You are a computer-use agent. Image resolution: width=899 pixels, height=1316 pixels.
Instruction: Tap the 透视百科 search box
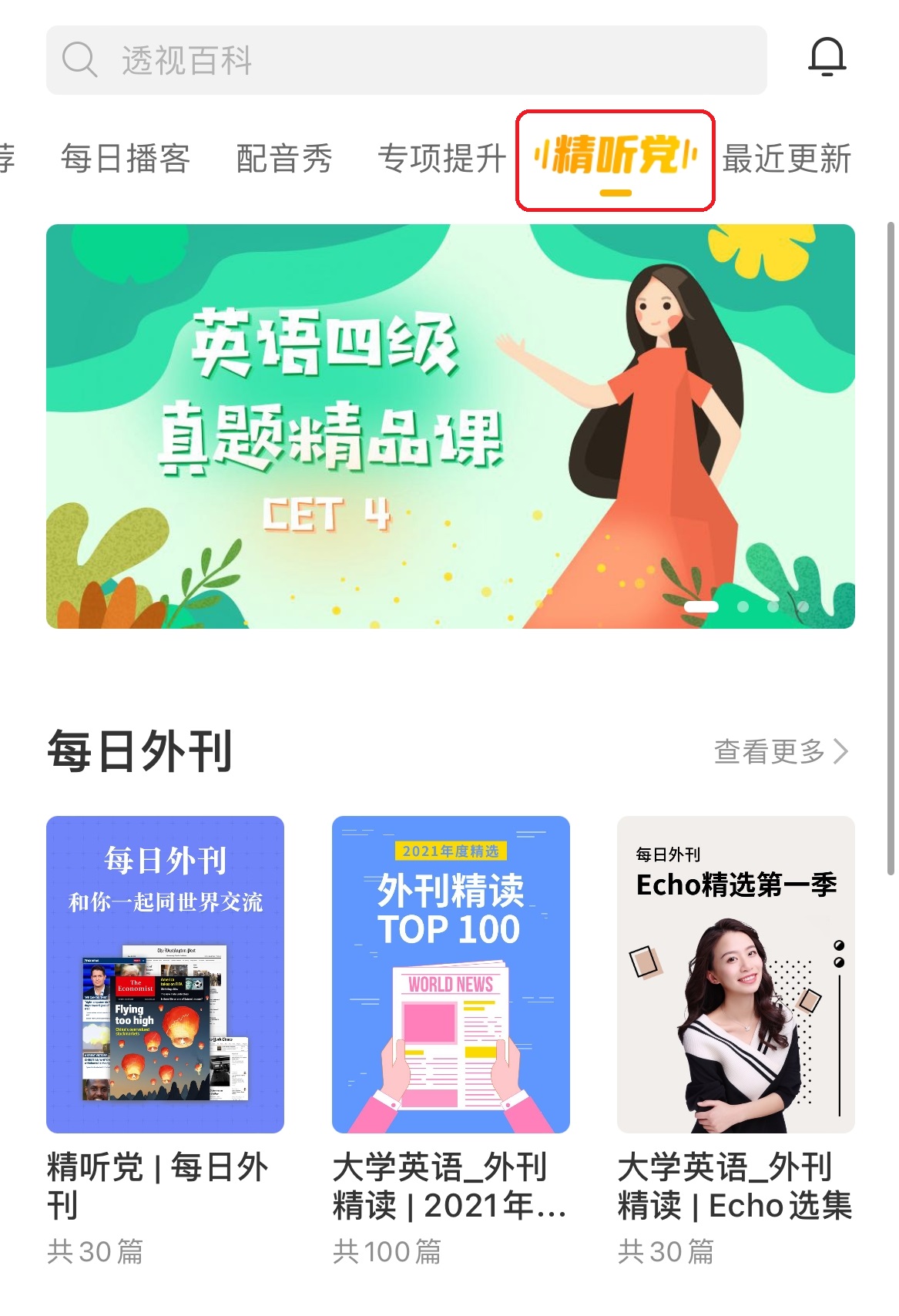(406, 60)
